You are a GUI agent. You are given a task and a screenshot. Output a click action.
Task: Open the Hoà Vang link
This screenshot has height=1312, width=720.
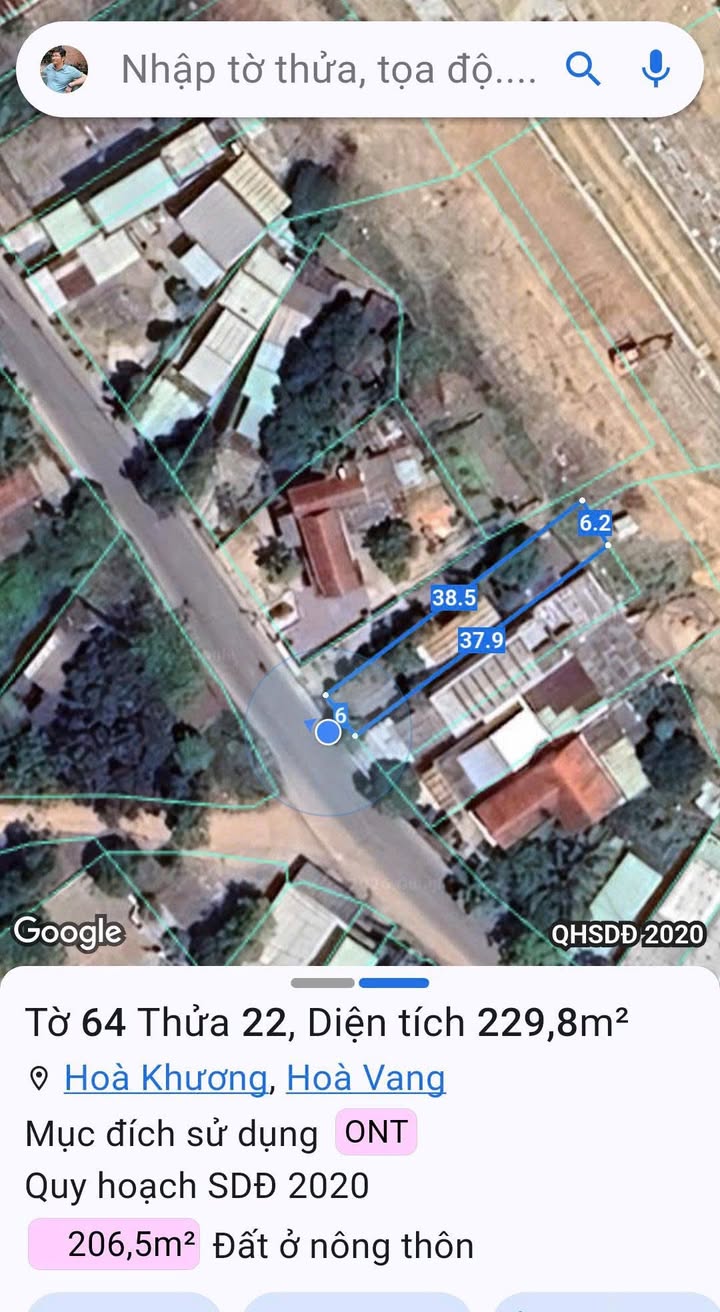tap(365, 1079)
